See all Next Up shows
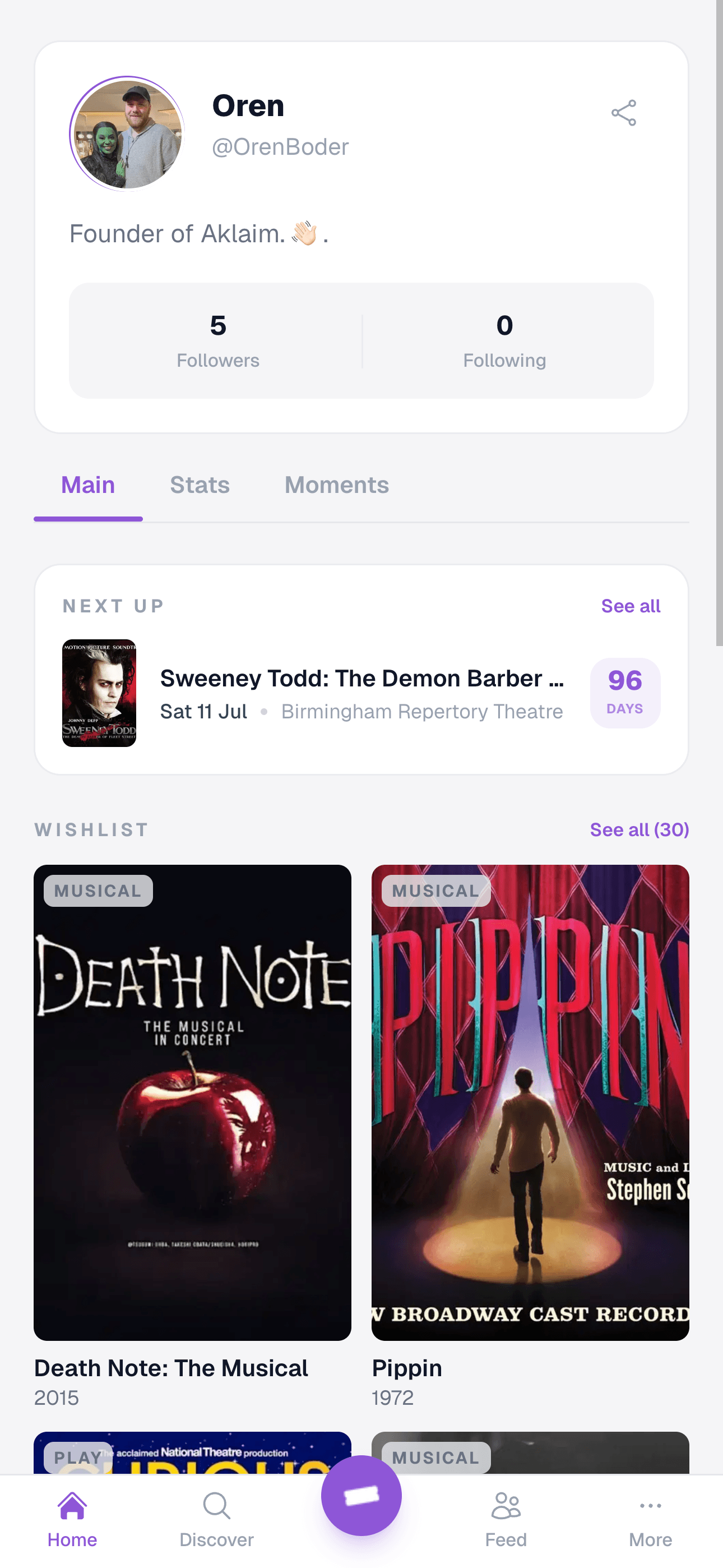The image size is (723, 1568). [x=630, y=606]
